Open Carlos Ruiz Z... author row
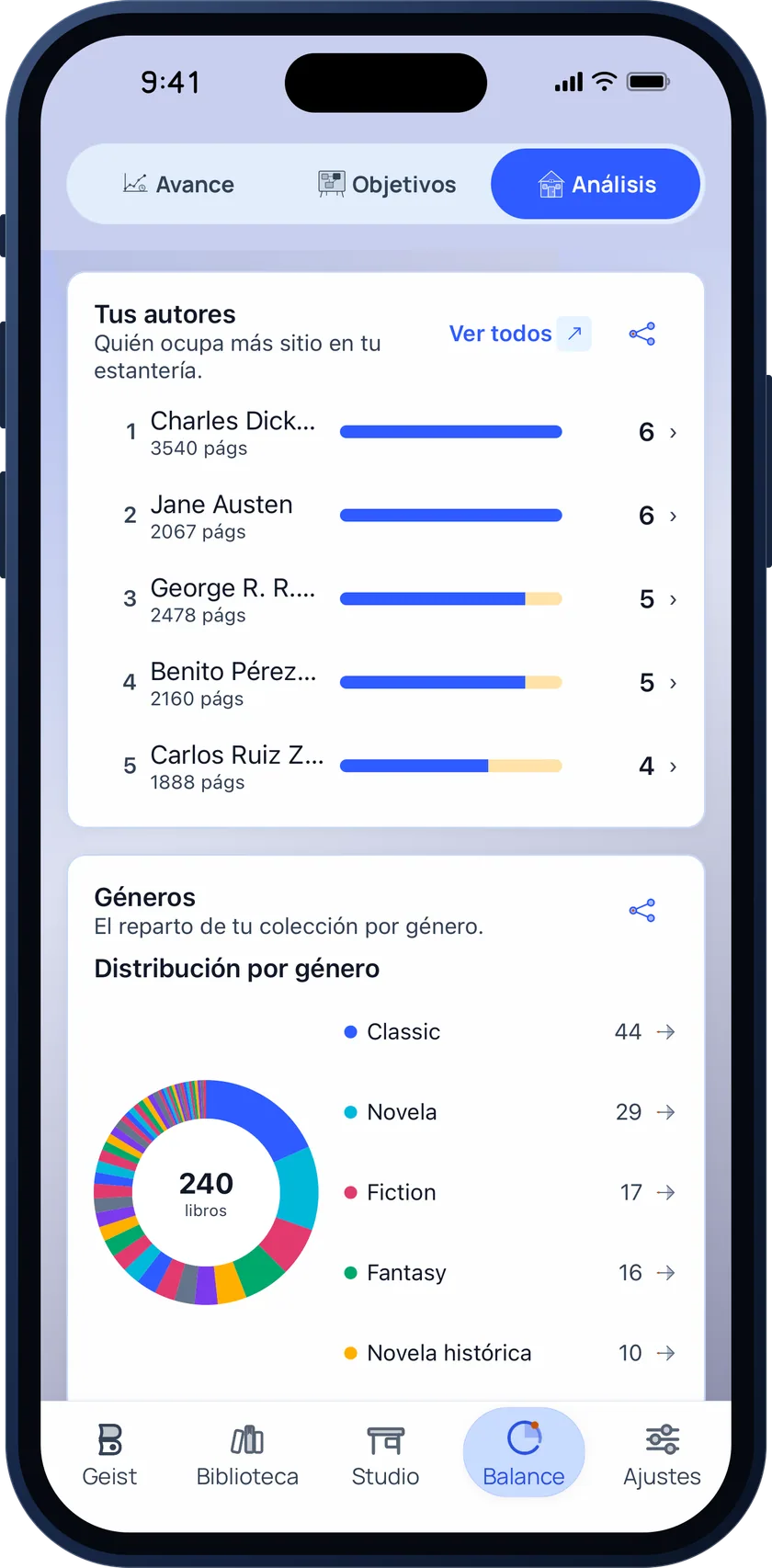Image resolution: width=772 pixels, height=1568 pixels. pyautogui.click(x=386, y=767)
